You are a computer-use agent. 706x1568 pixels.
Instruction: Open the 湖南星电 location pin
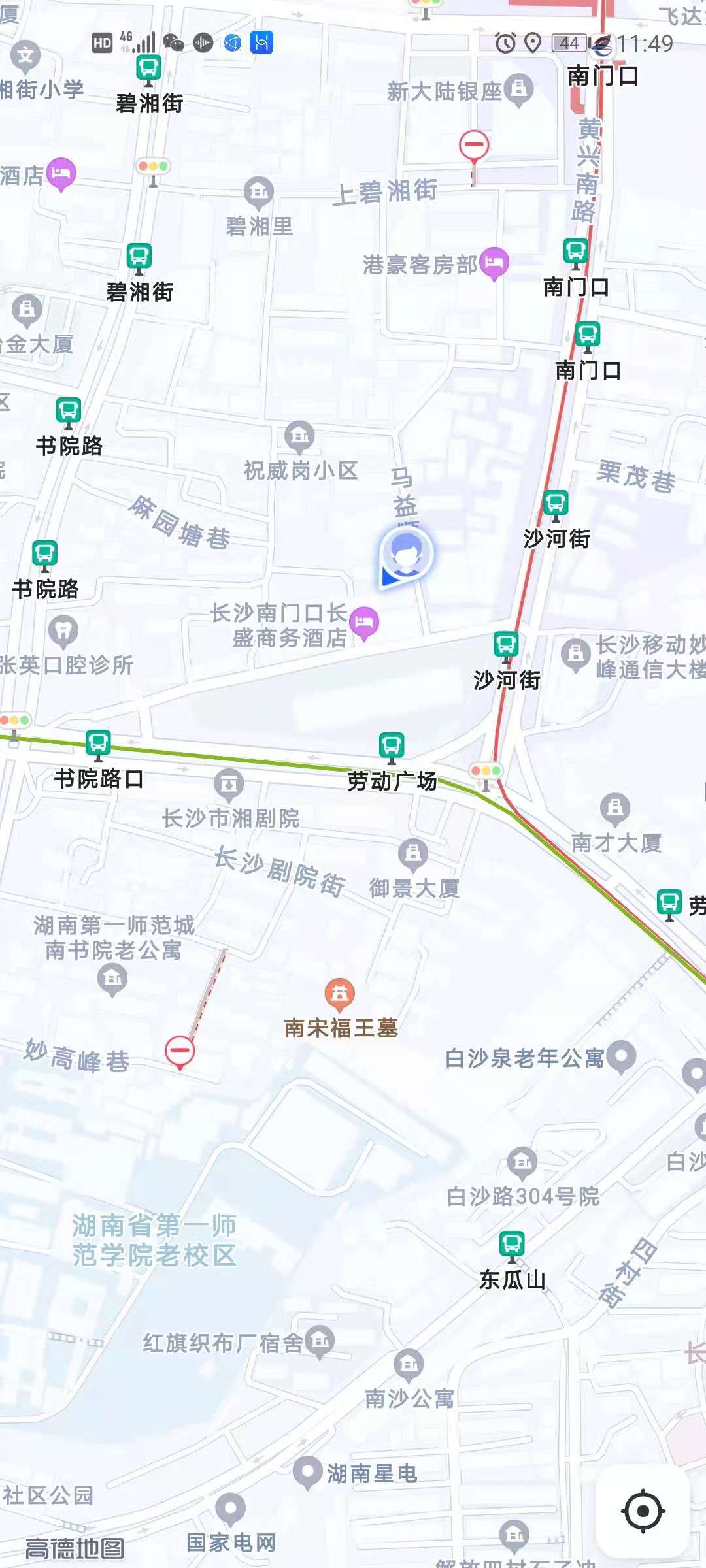(x=307, y=1471)
